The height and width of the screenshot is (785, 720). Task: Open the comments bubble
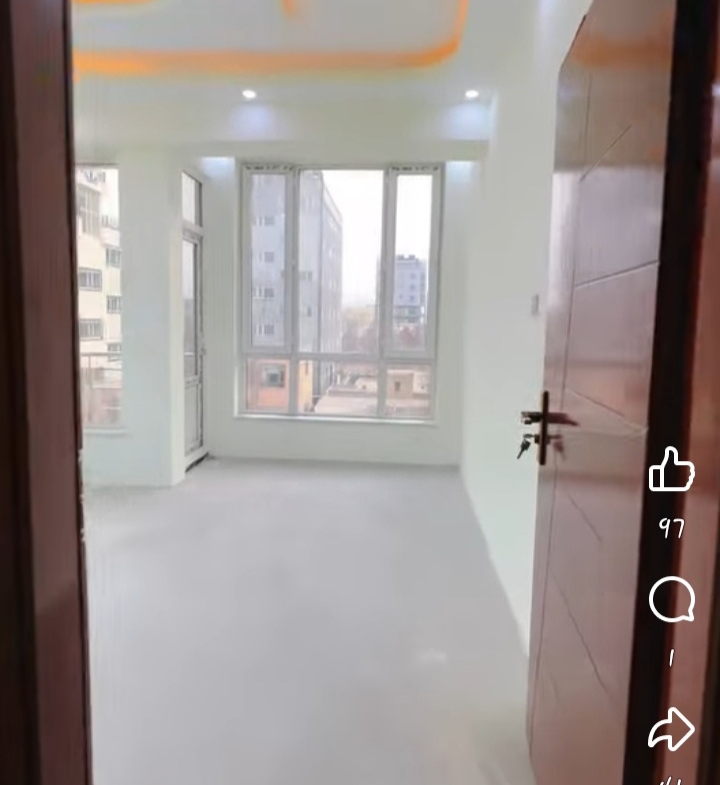[x=671, y=600]
